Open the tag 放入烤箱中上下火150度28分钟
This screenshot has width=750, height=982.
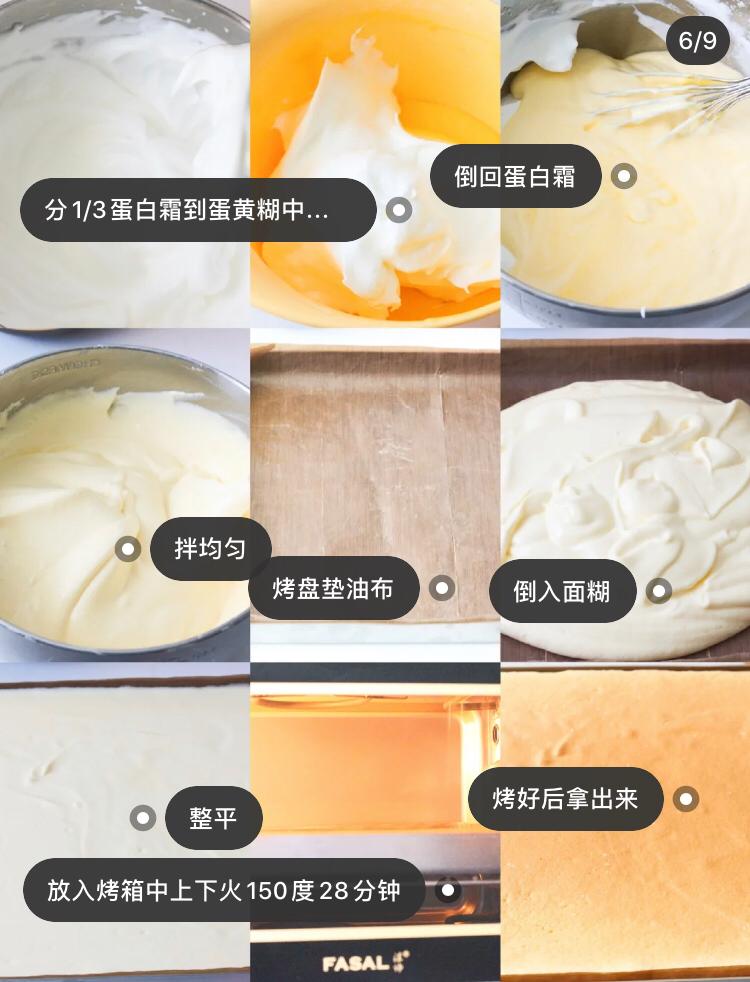click(223, 890)
